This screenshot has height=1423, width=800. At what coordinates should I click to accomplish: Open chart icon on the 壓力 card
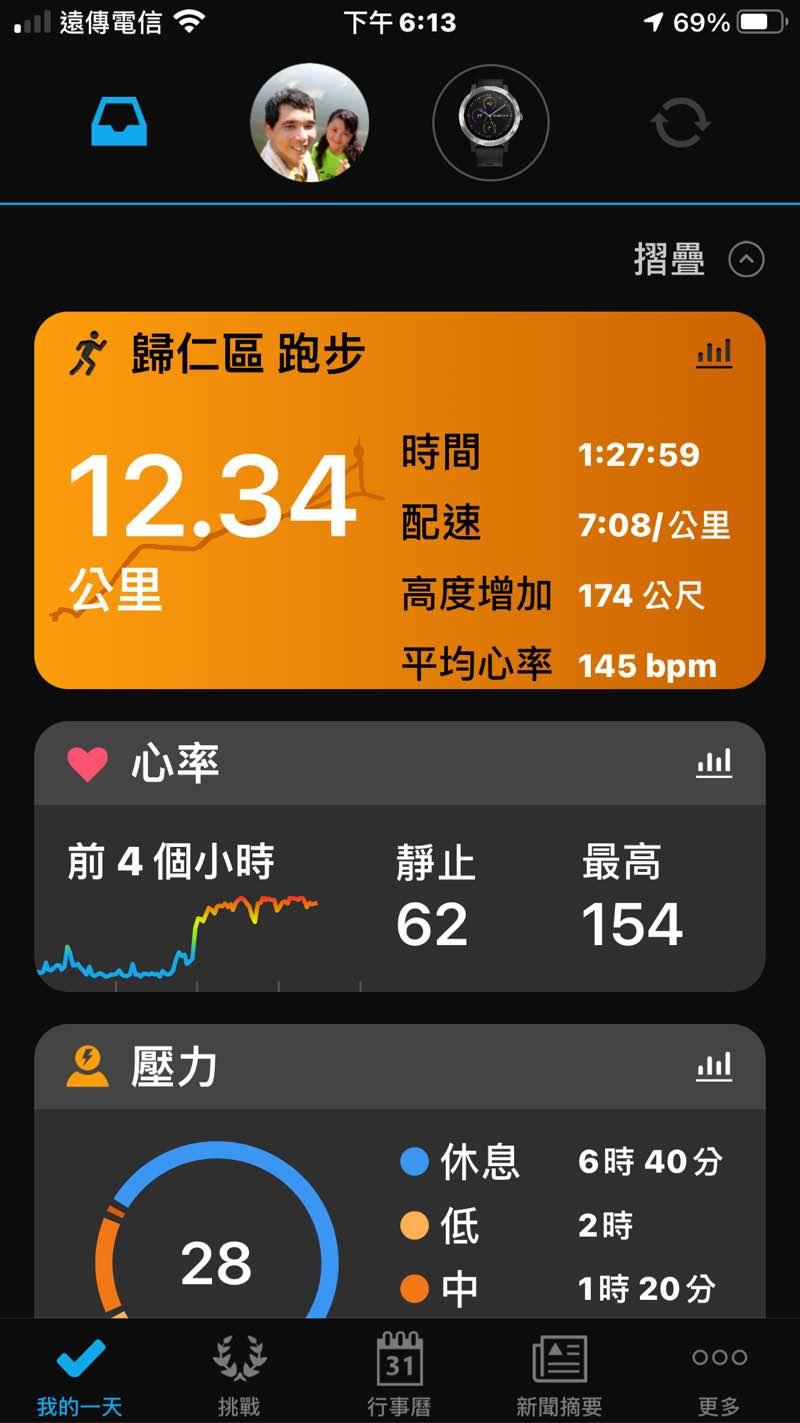(x=714, y=1066)
